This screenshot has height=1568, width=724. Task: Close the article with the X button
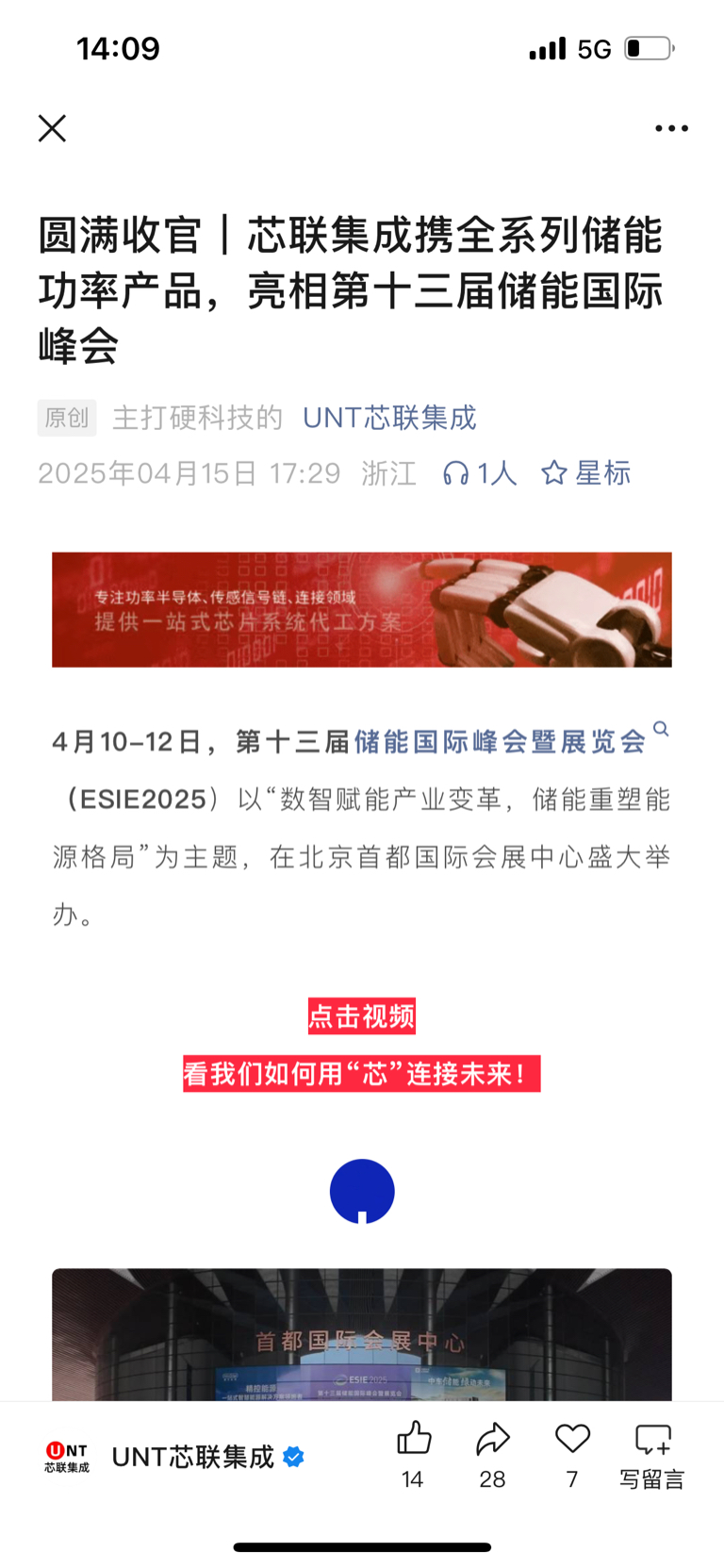[x=52, y=128]
